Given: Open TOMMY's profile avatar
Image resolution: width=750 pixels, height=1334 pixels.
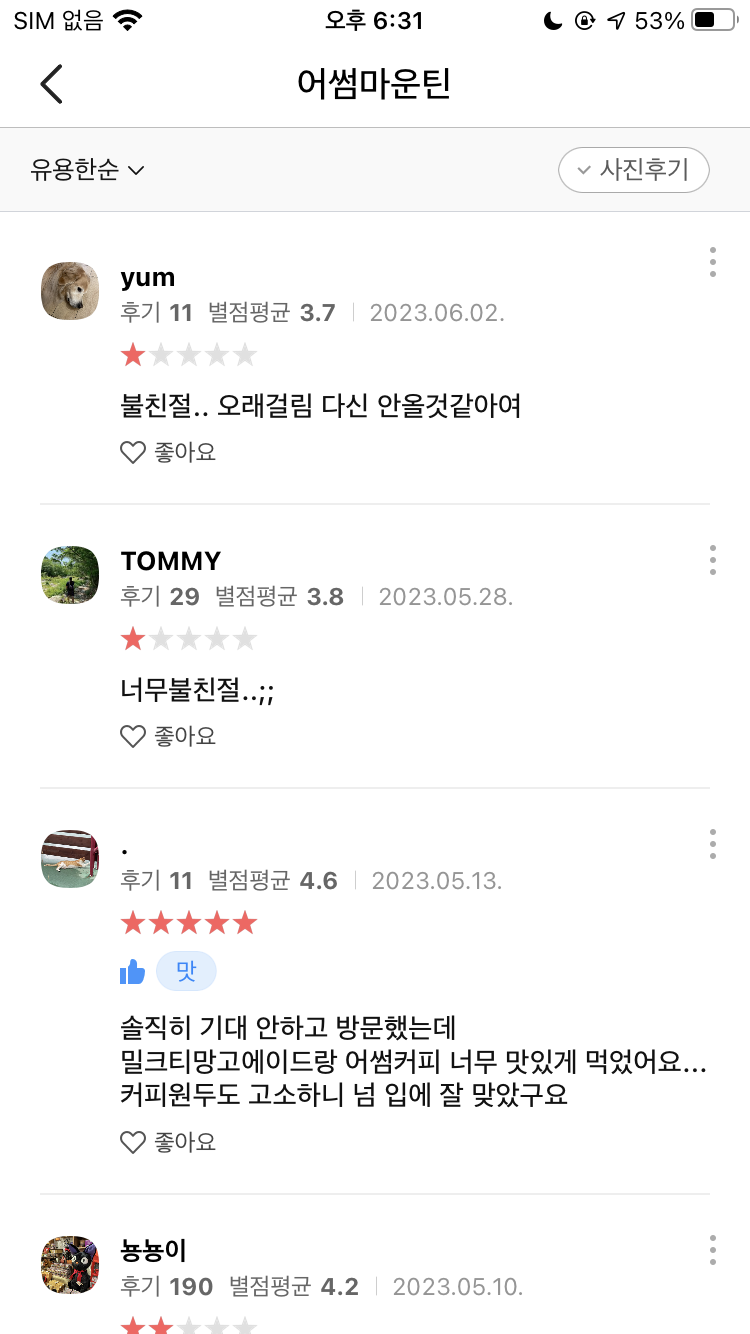Looking at the screenshot, I should tap(70, 575).
